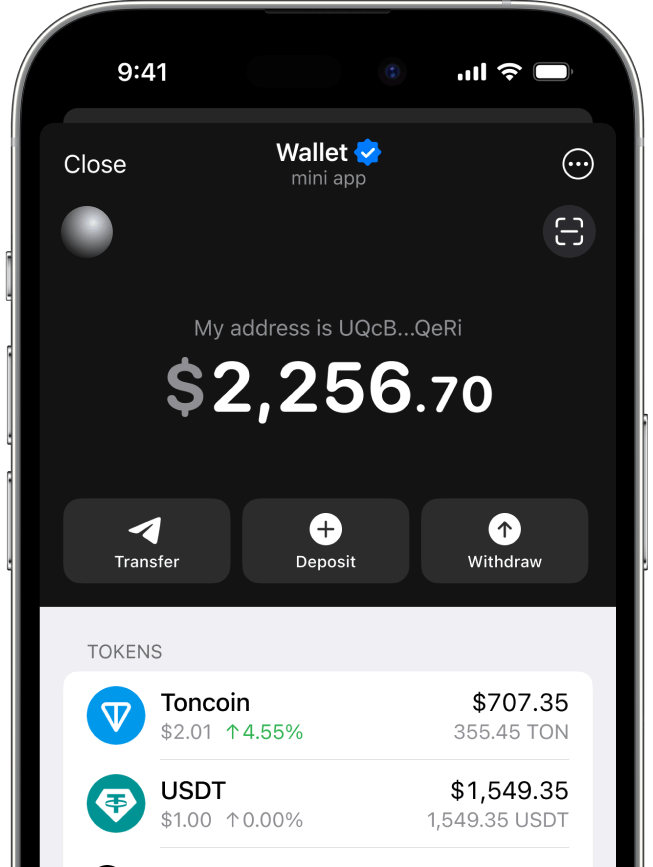Close the Wallet mini app
653x867 pixels.
click(95, 165)
